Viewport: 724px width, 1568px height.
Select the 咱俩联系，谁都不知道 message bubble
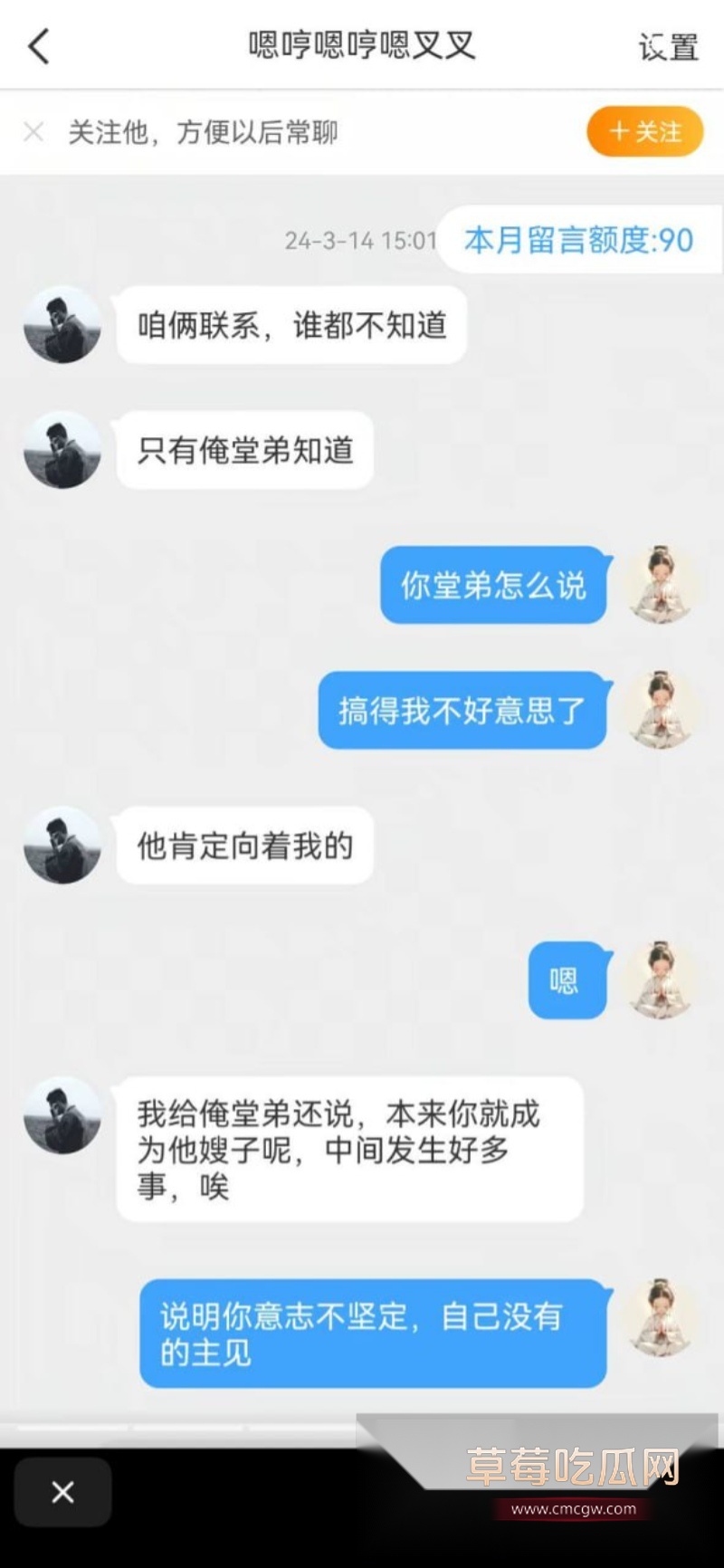click(291, 326)
